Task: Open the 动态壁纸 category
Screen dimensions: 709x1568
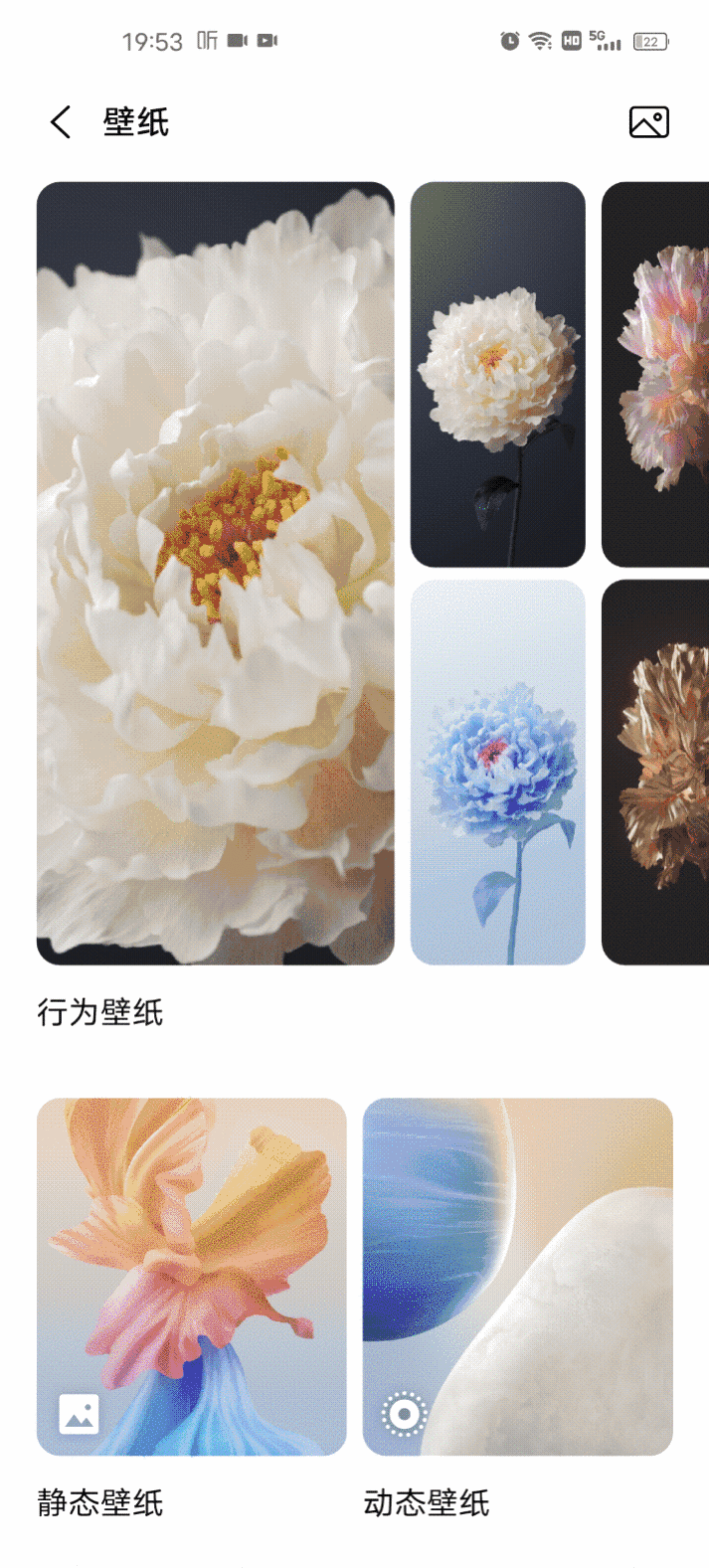Action: pyautogui.click(x=517, y=1277)
